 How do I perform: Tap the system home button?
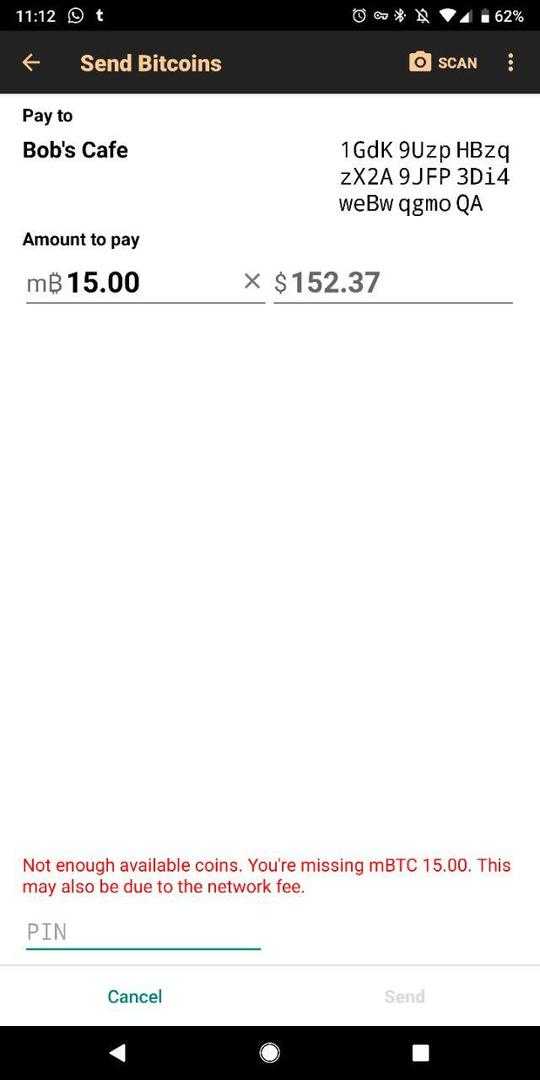[x=269, y=1052]
